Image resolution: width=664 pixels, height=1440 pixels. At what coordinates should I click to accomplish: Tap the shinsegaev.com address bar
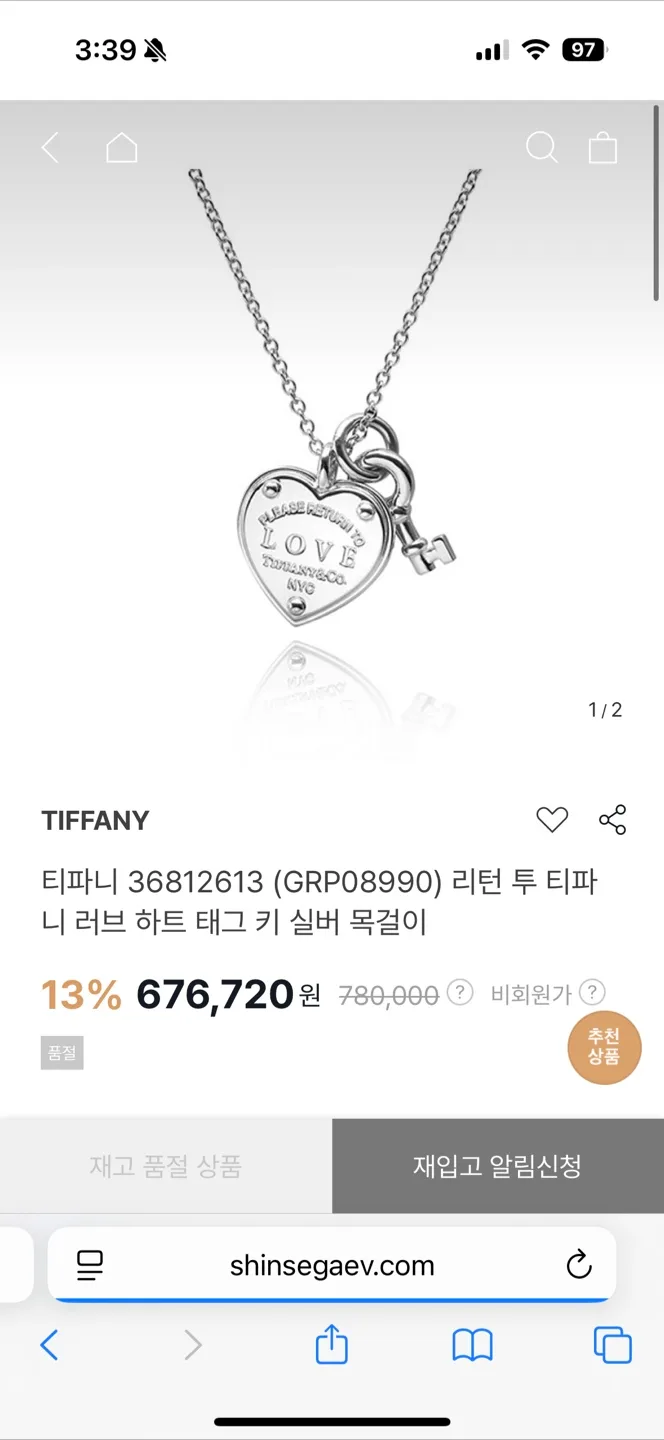332,1265
